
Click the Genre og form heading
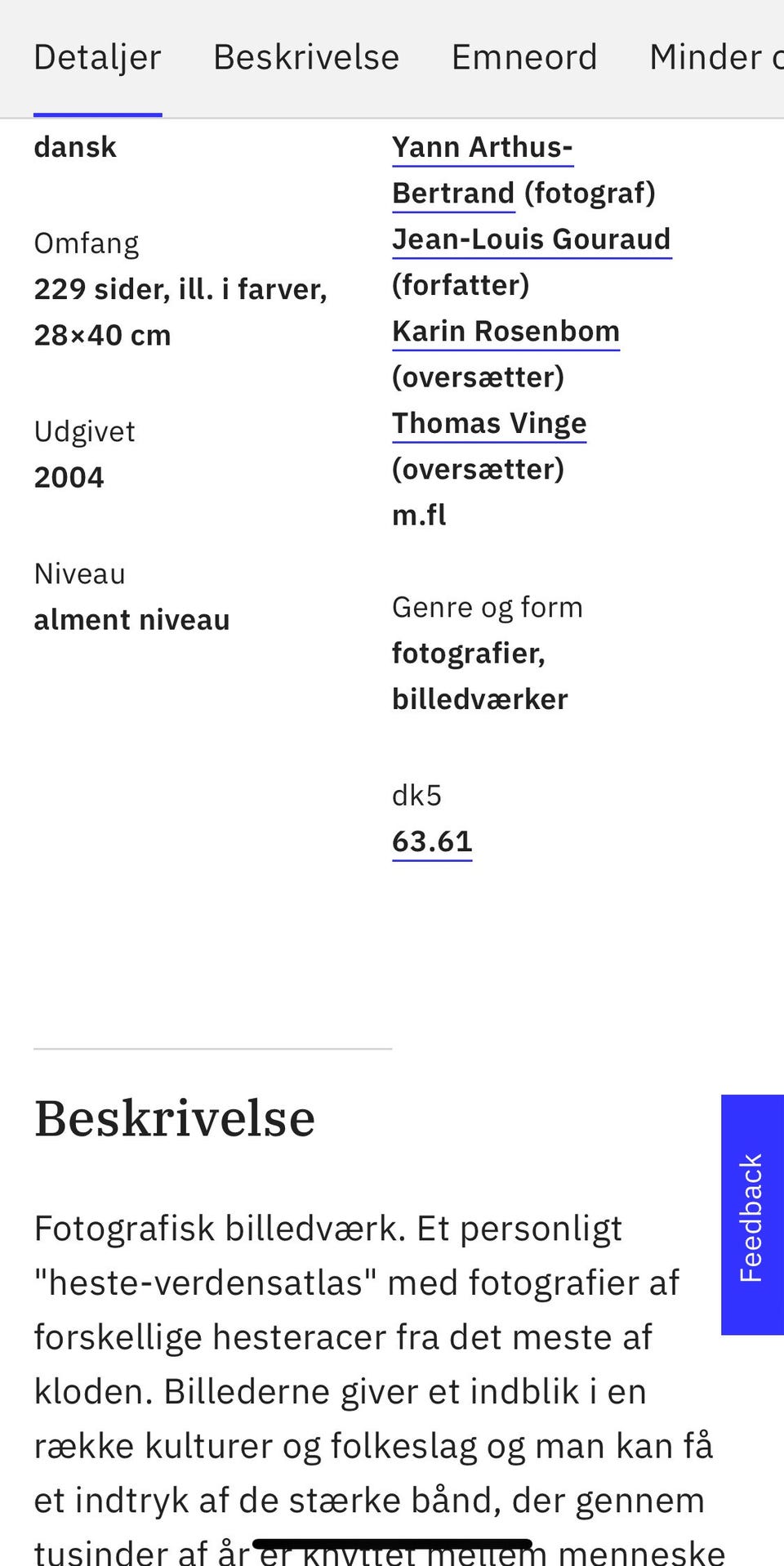[x=488, y=606]
